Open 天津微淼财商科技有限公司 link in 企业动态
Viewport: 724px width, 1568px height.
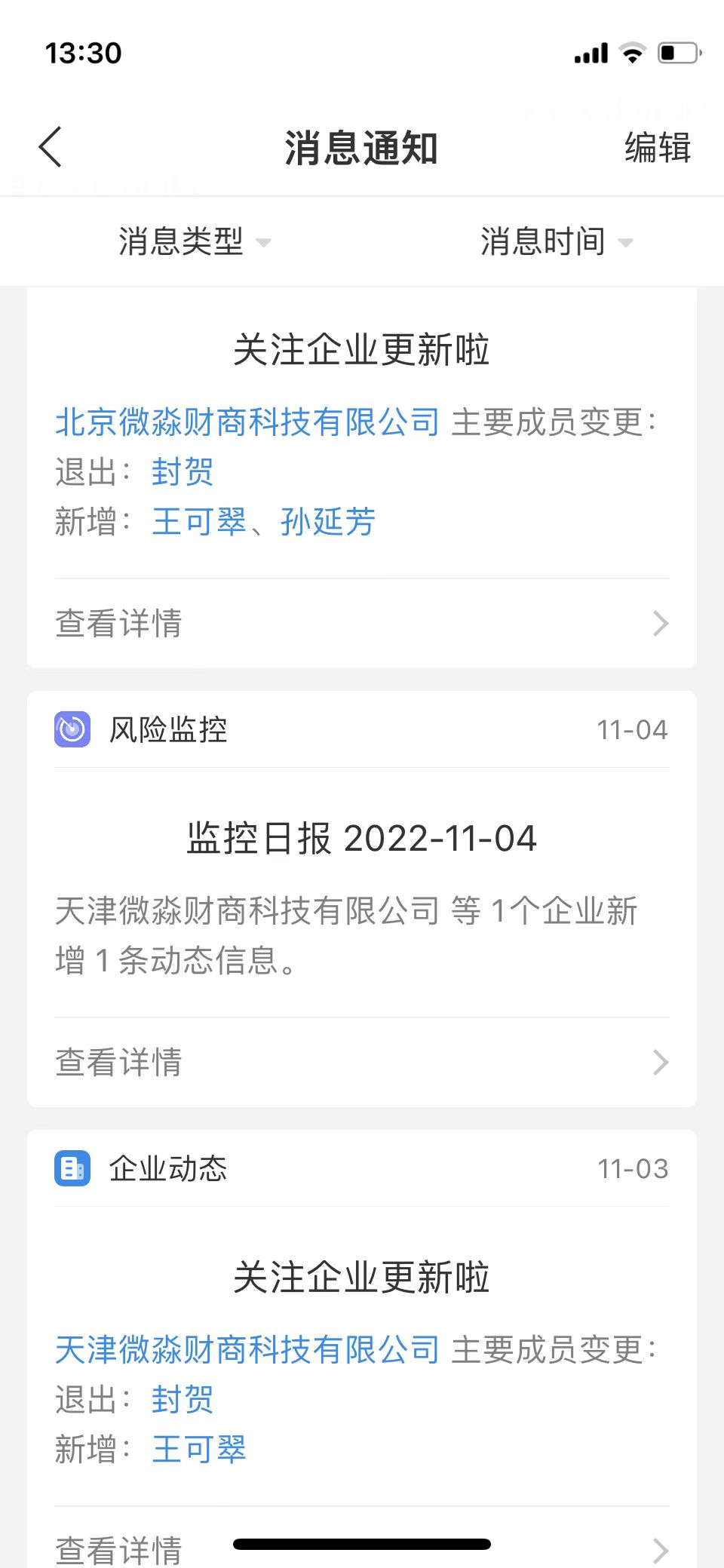click(247, 1349)
